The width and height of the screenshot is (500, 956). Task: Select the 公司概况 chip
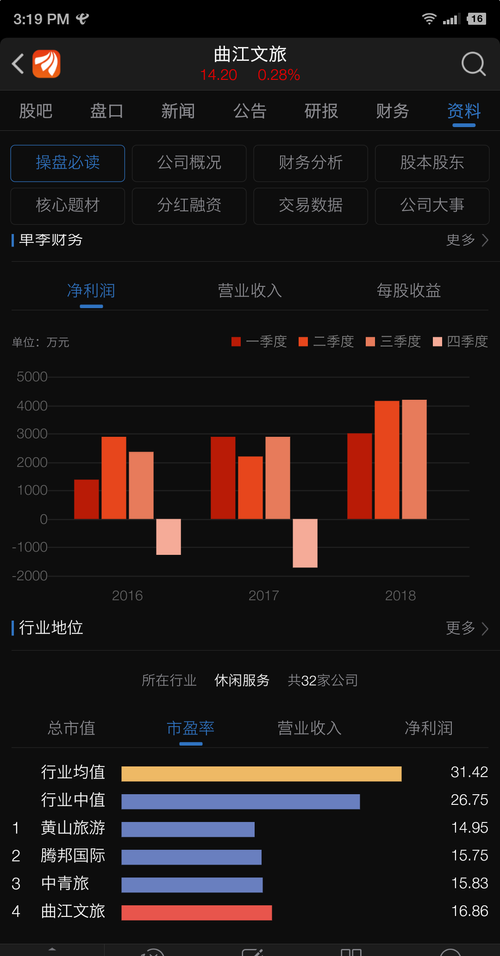tap(189, 163)
